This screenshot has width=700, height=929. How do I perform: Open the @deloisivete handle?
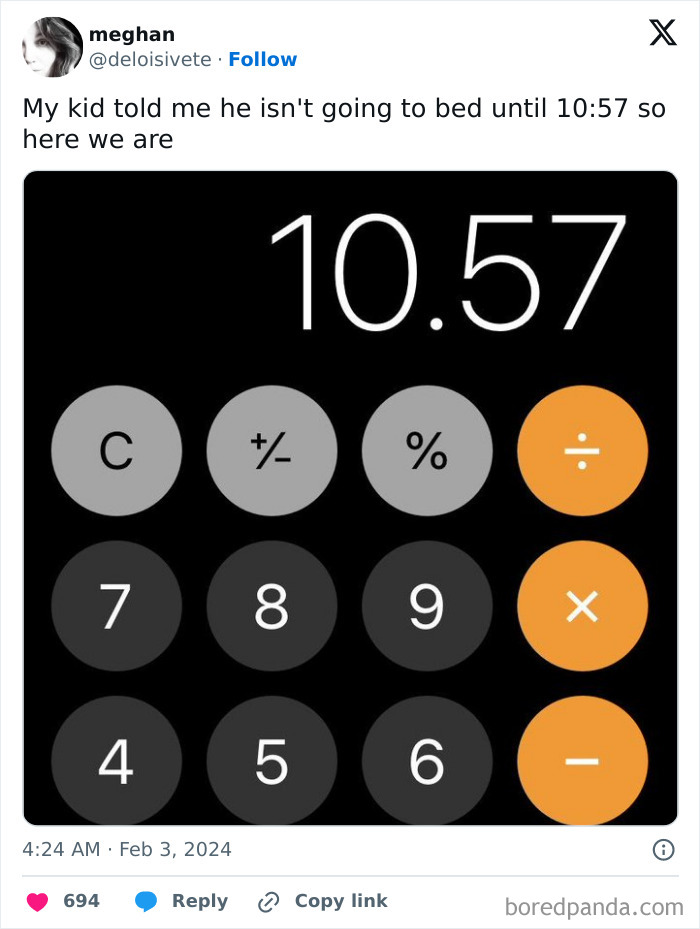[150, 60]
